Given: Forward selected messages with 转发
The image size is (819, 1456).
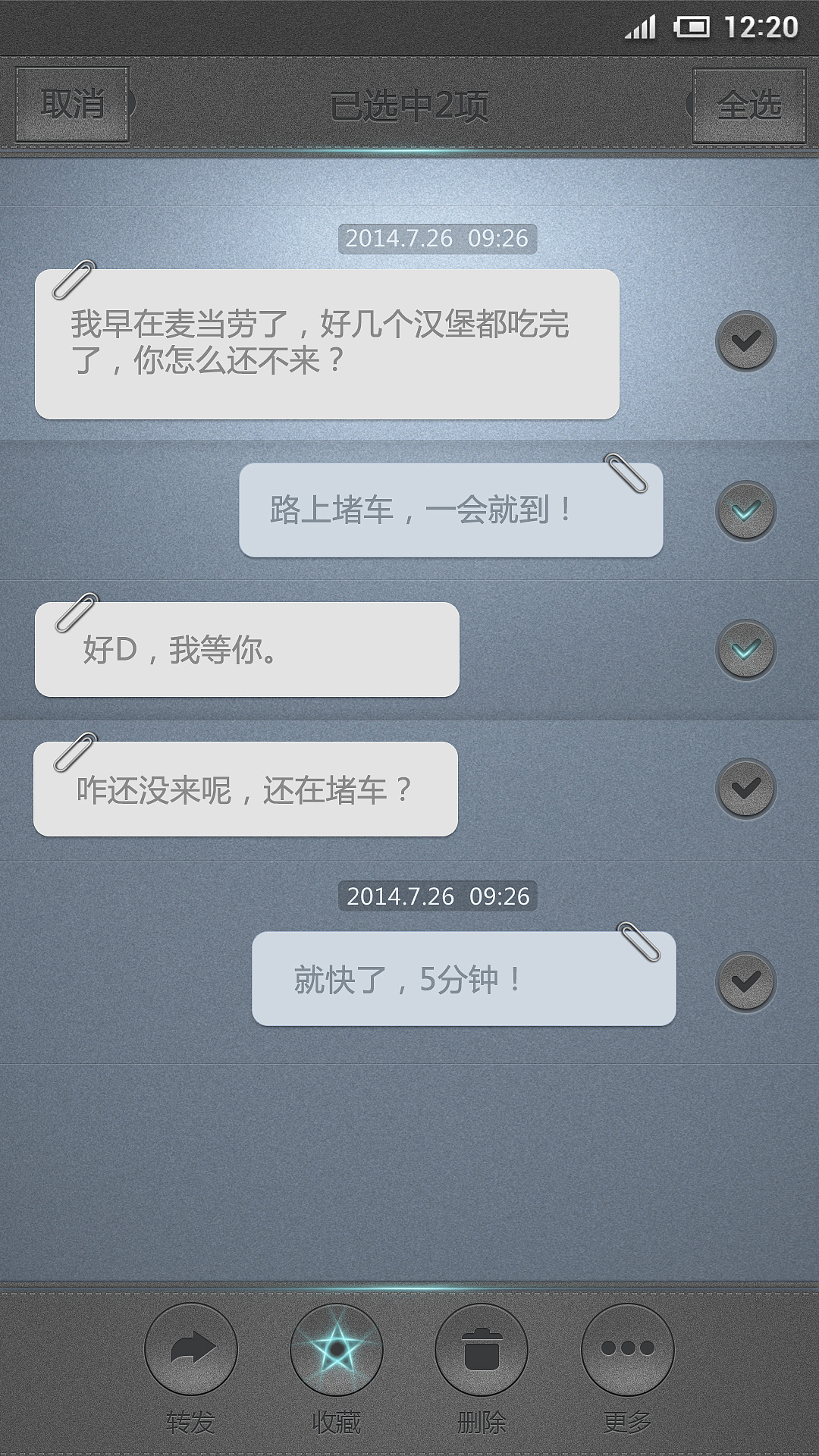Looking at the screenshot, I should [x=191, y=1350].
